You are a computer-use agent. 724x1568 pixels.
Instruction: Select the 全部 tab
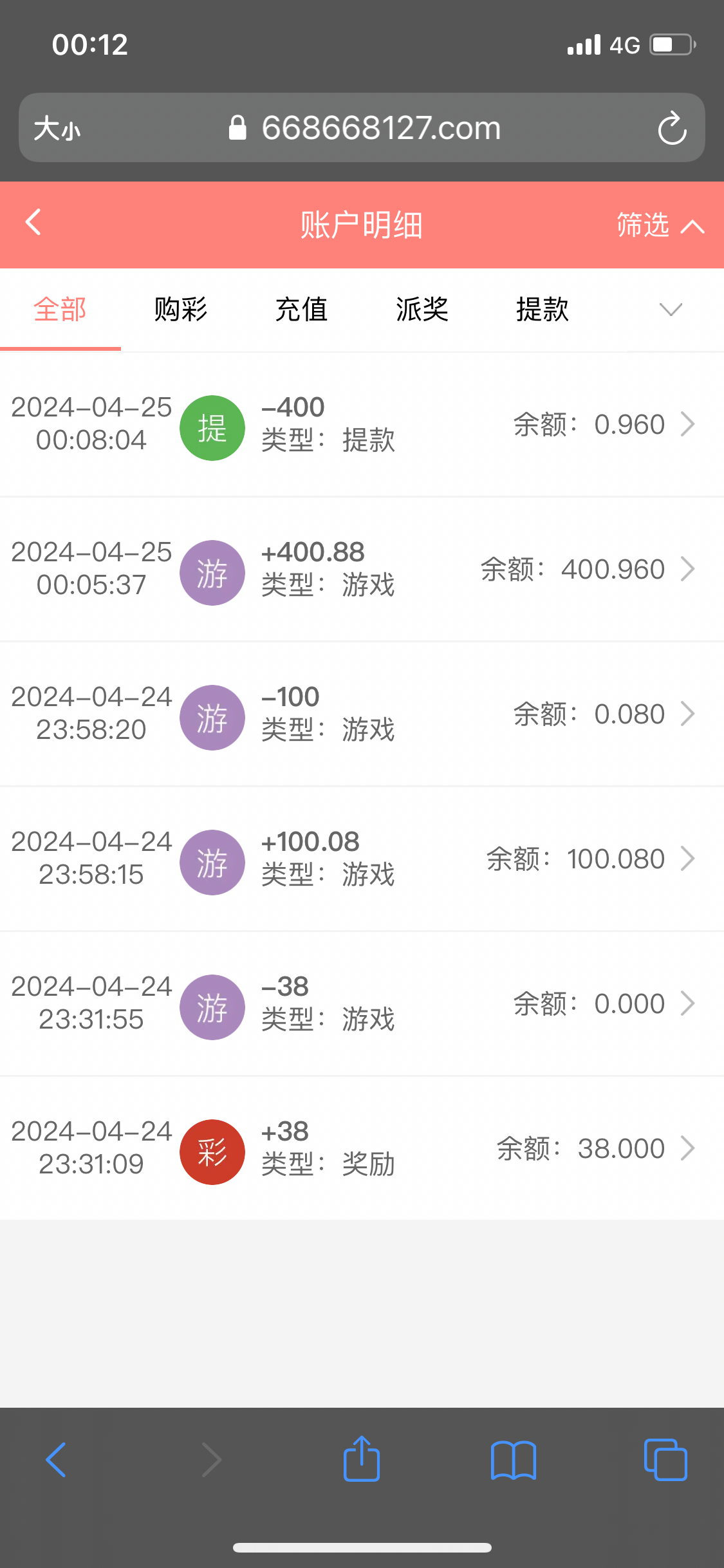coord(60,310)
